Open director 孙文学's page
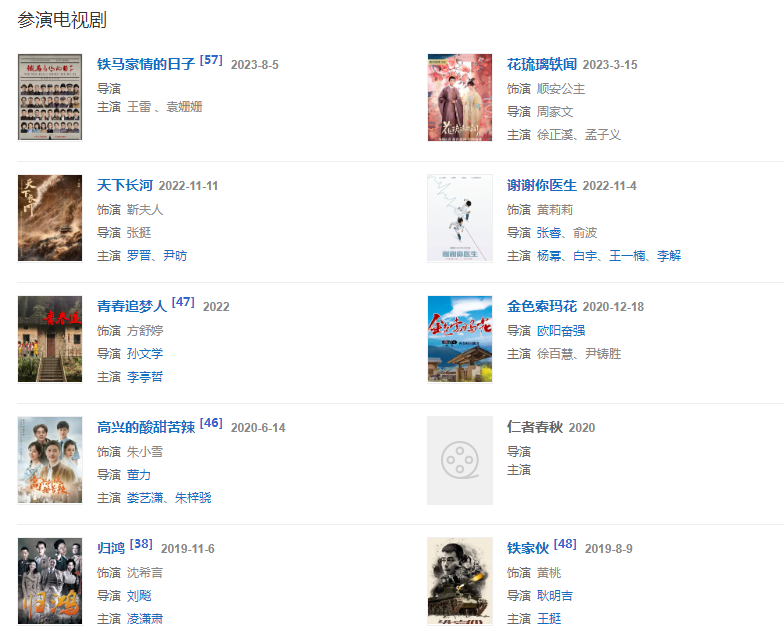784x635 pixels. click(145, 354)
